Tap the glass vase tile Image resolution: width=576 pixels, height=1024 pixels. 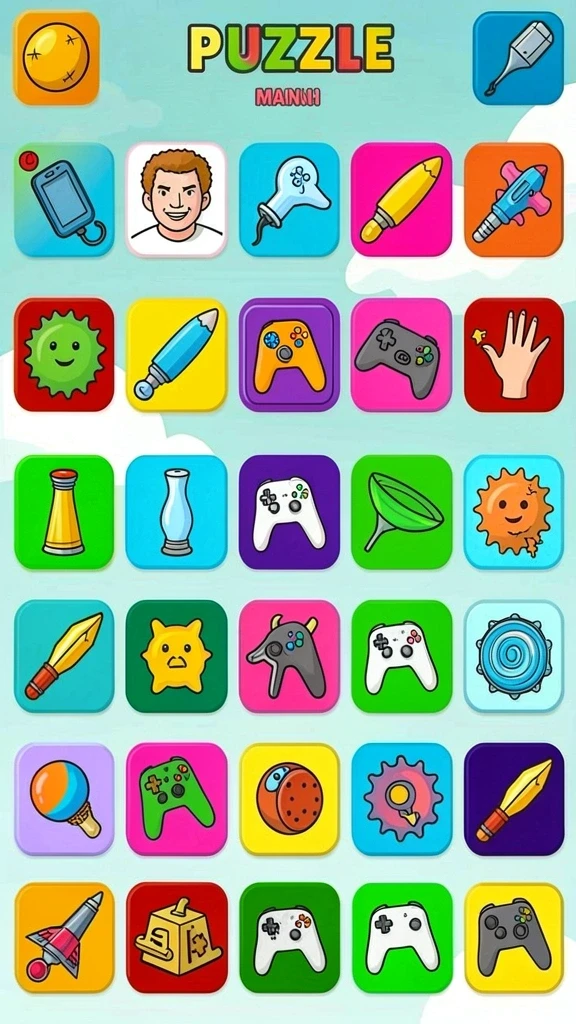176,511
